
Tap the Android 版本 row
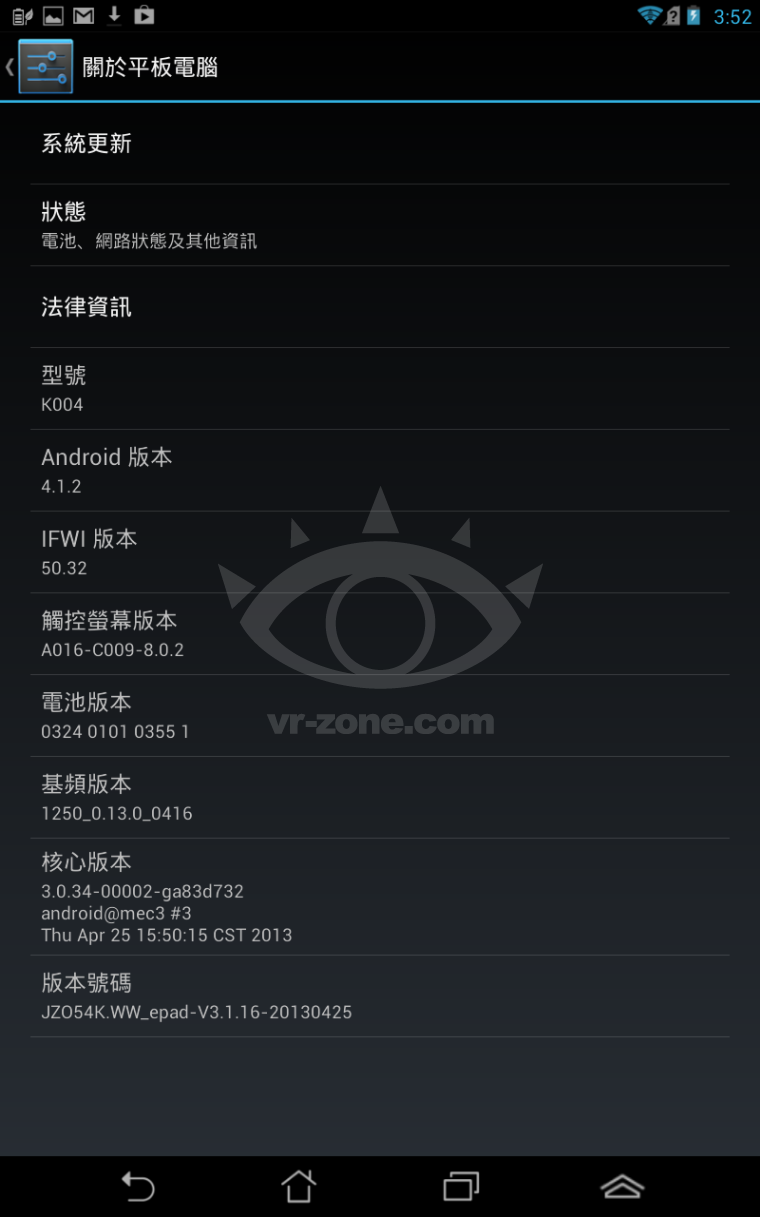click(380, 471)
